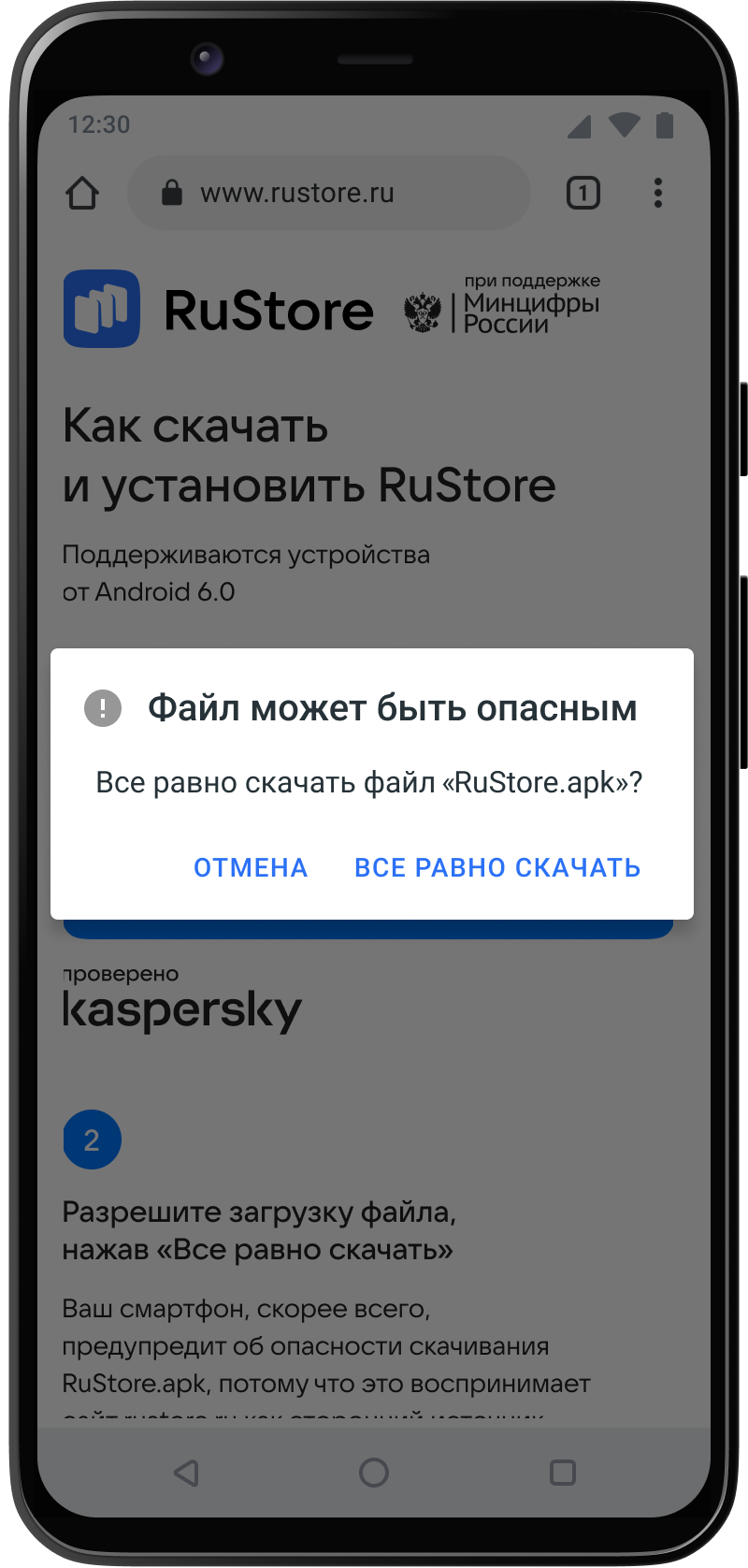Tap the system back button
This screenshot has height=1568, width=748.
187,1473
